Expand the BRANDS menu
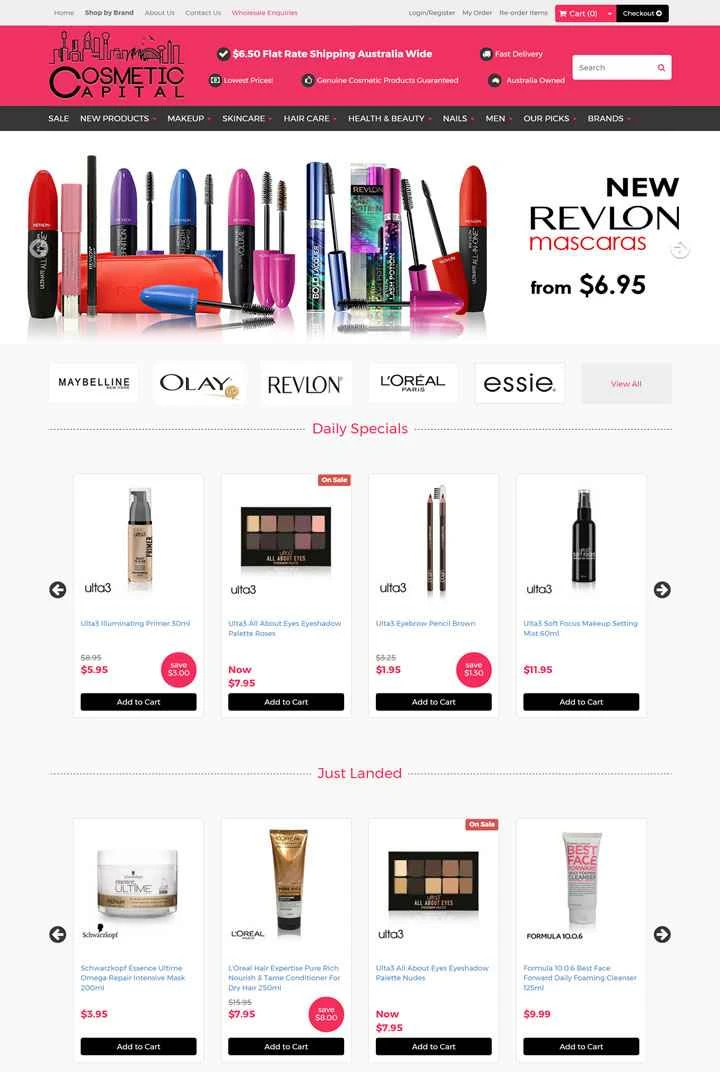The width and height of the screenshot is (720, 1072). click(x=609, y=118)
